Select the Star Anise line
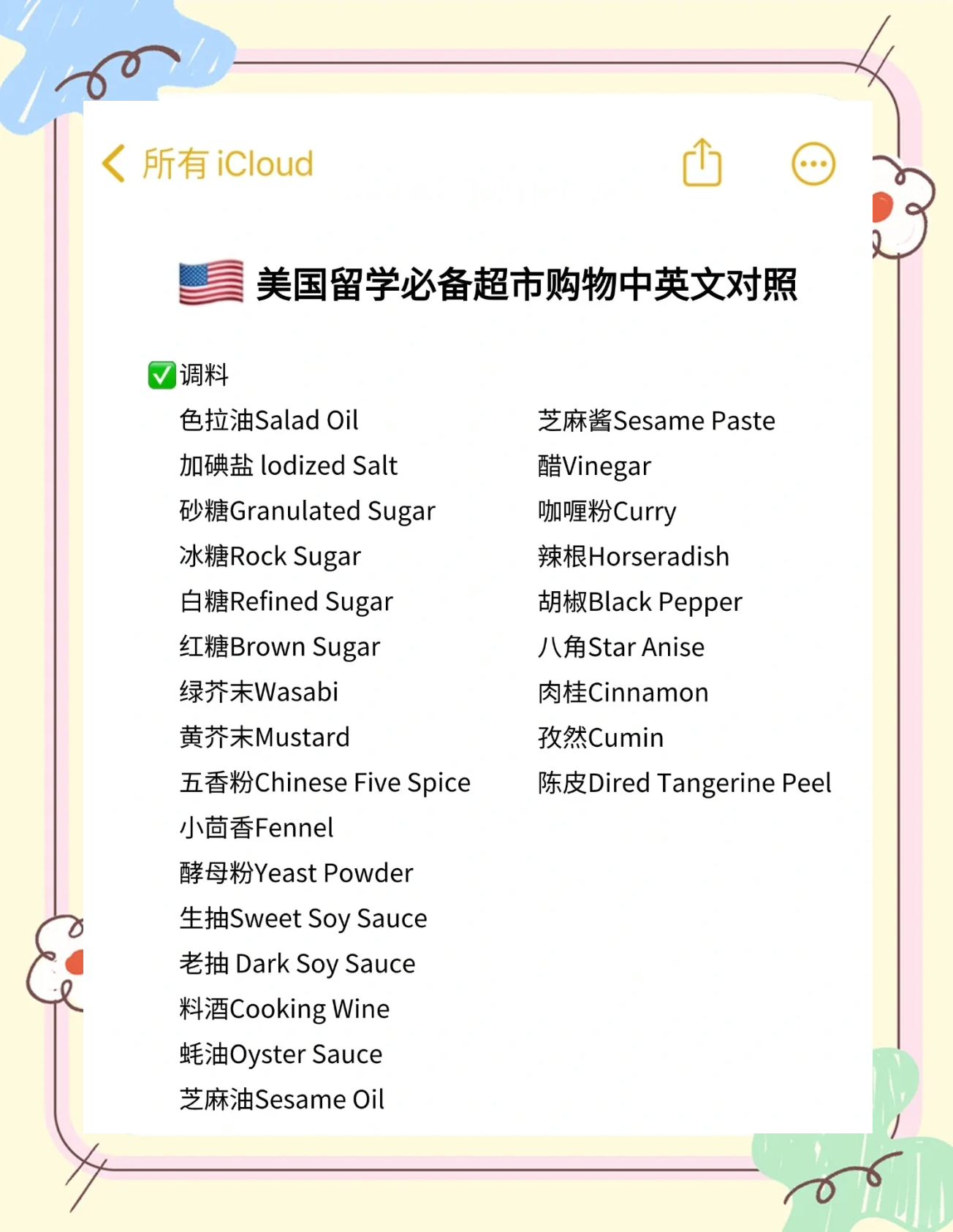The height and width of the screenshot is (1232, 953). pyautogui.click(x=620, y=647)
